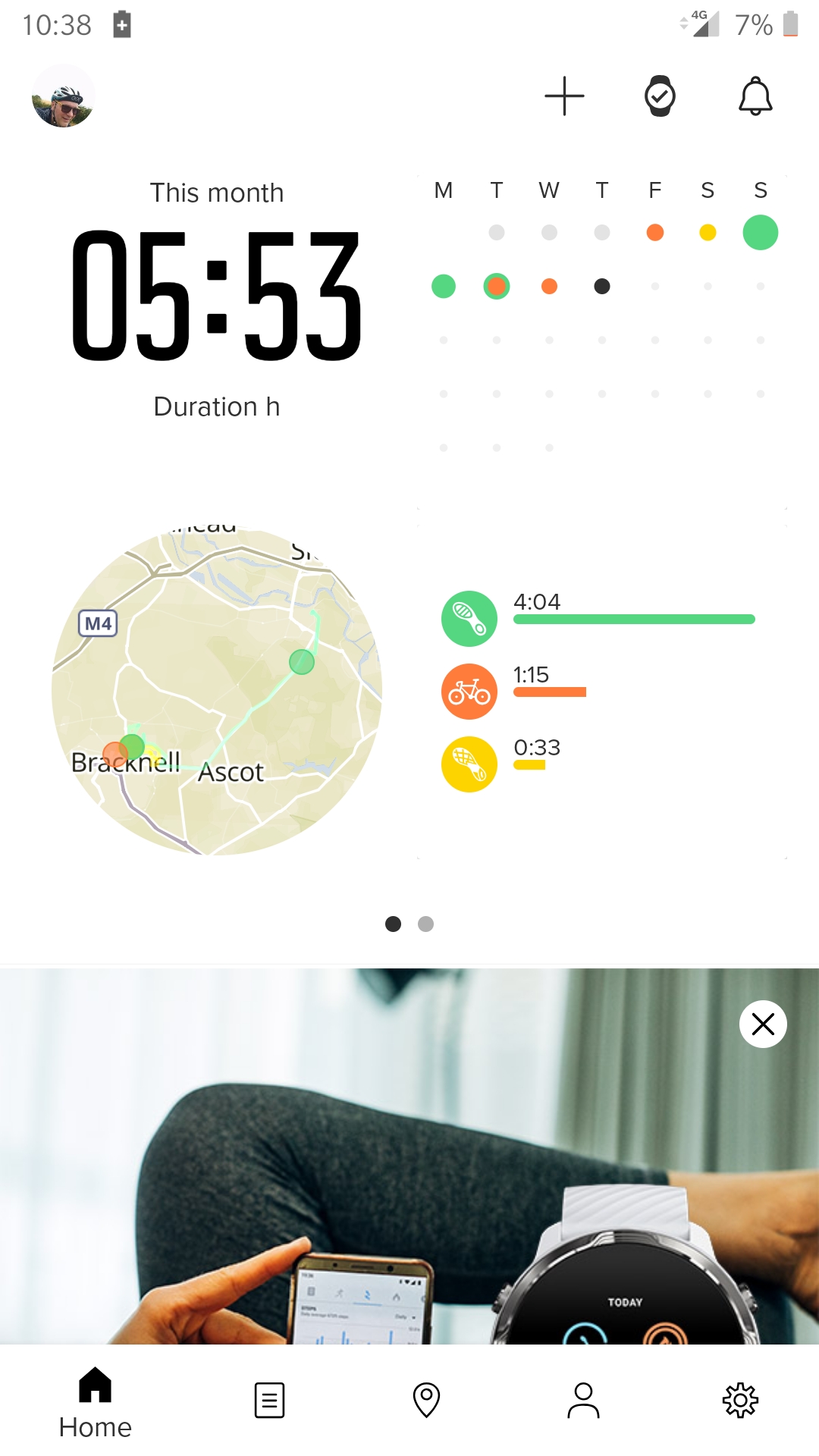The height and width of the screenshot is (1456, 819).
Task: Add a new activity with plus icon
Action: click(x=564, y=96)
